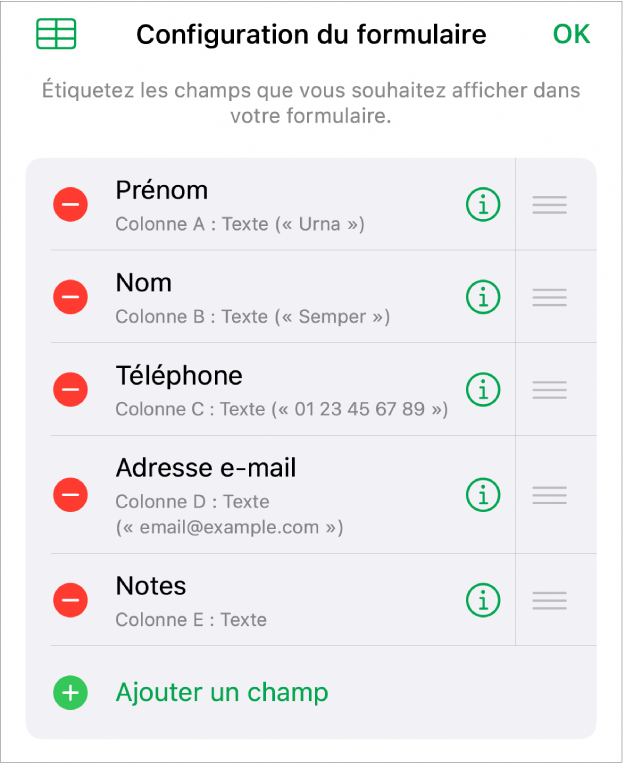The height and width of the screenshot is (763, 625).
Task: Remove the Prénom field
Action: coord(70,205)
